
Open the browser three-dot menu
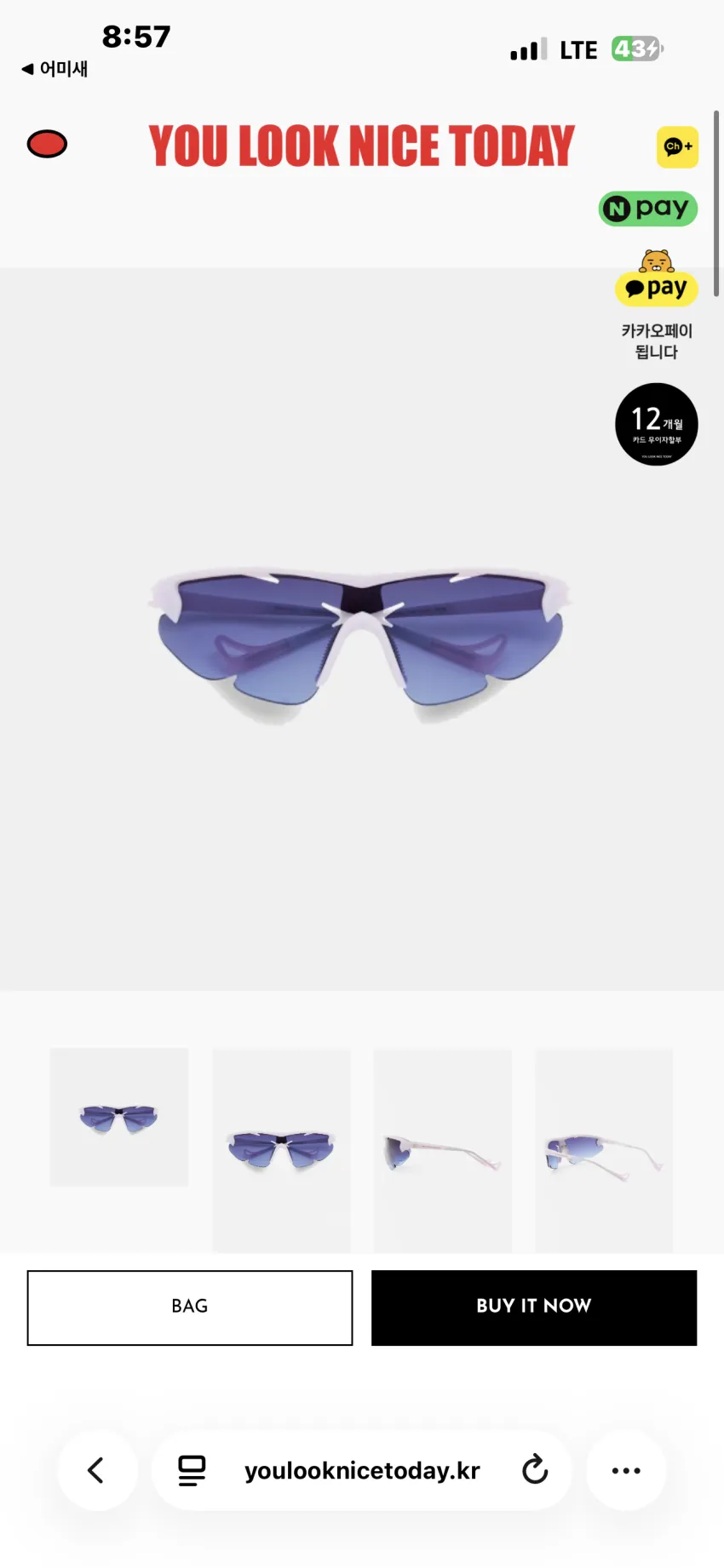point(626,1470)
